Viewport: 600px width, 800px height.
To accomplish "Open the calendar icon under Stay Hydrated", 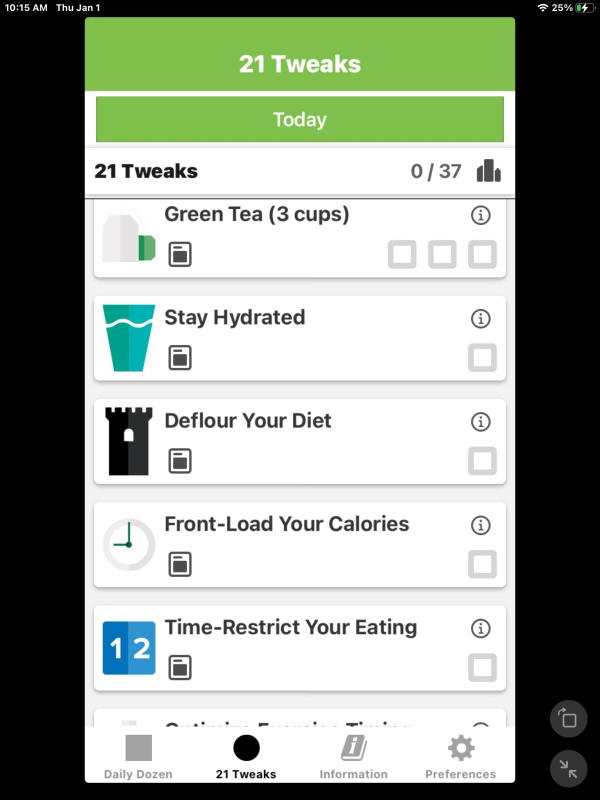I will 180,357.
